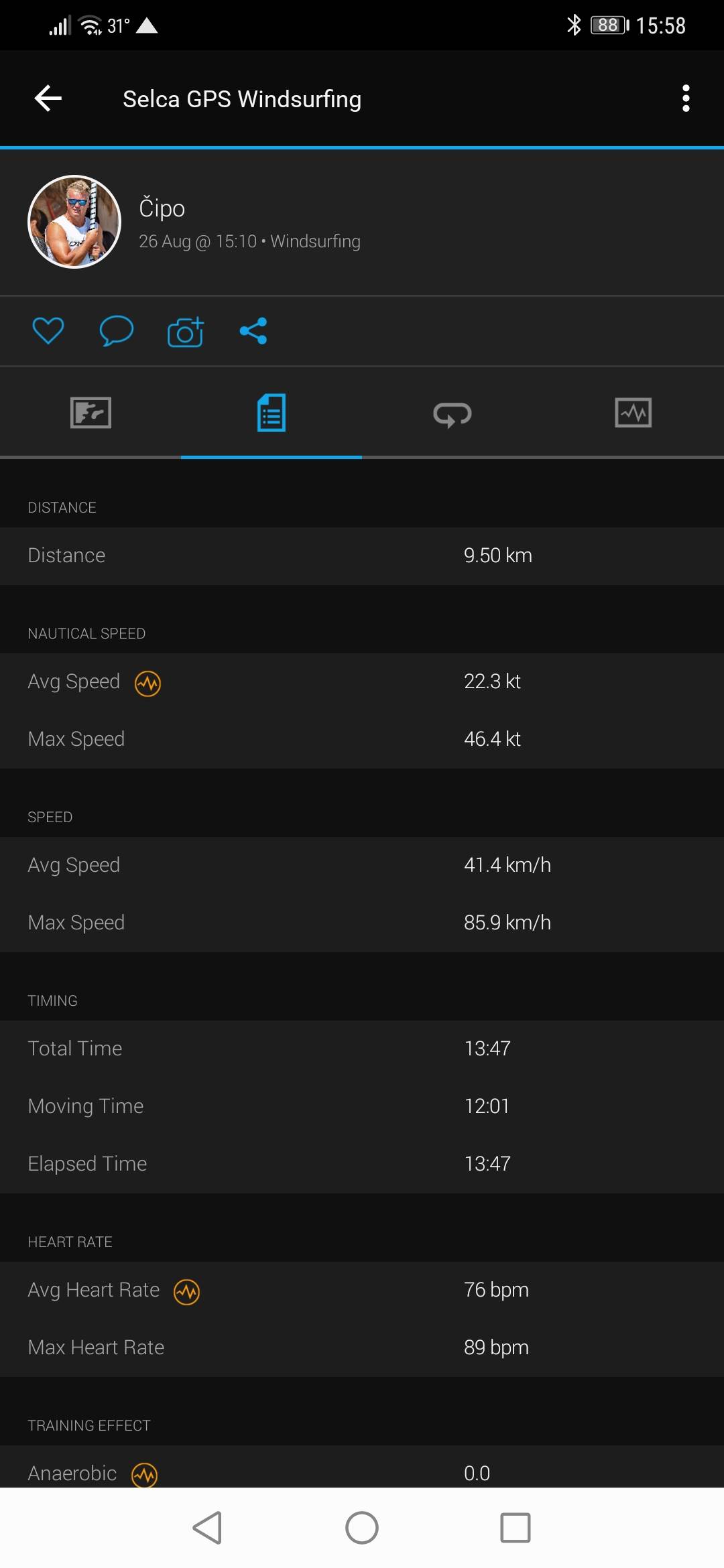Switch to the map overview tab
Image resolution: width=724 pixels, height=1568 pixels.
point(90,413)
